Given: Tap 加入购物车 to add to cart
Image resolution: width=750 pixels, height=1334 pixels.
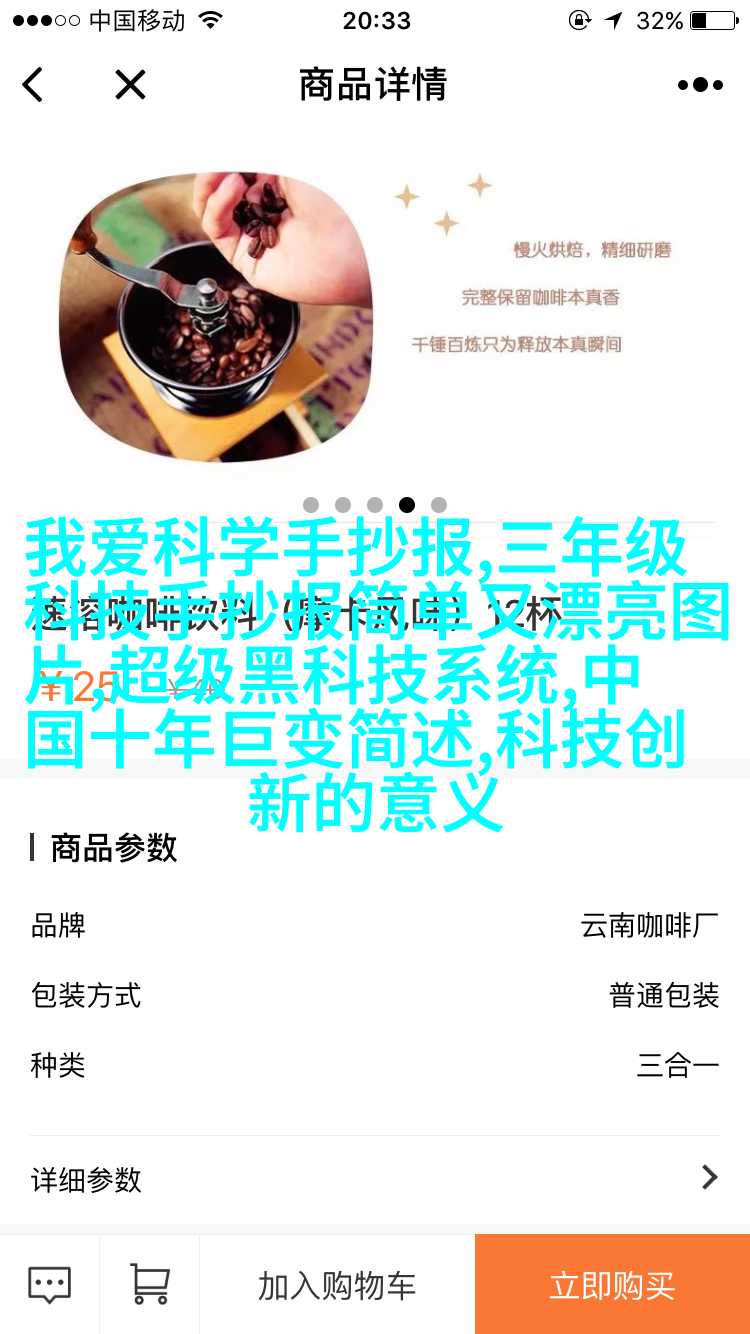Looking at the screenshot, I should coord(337,1286).
